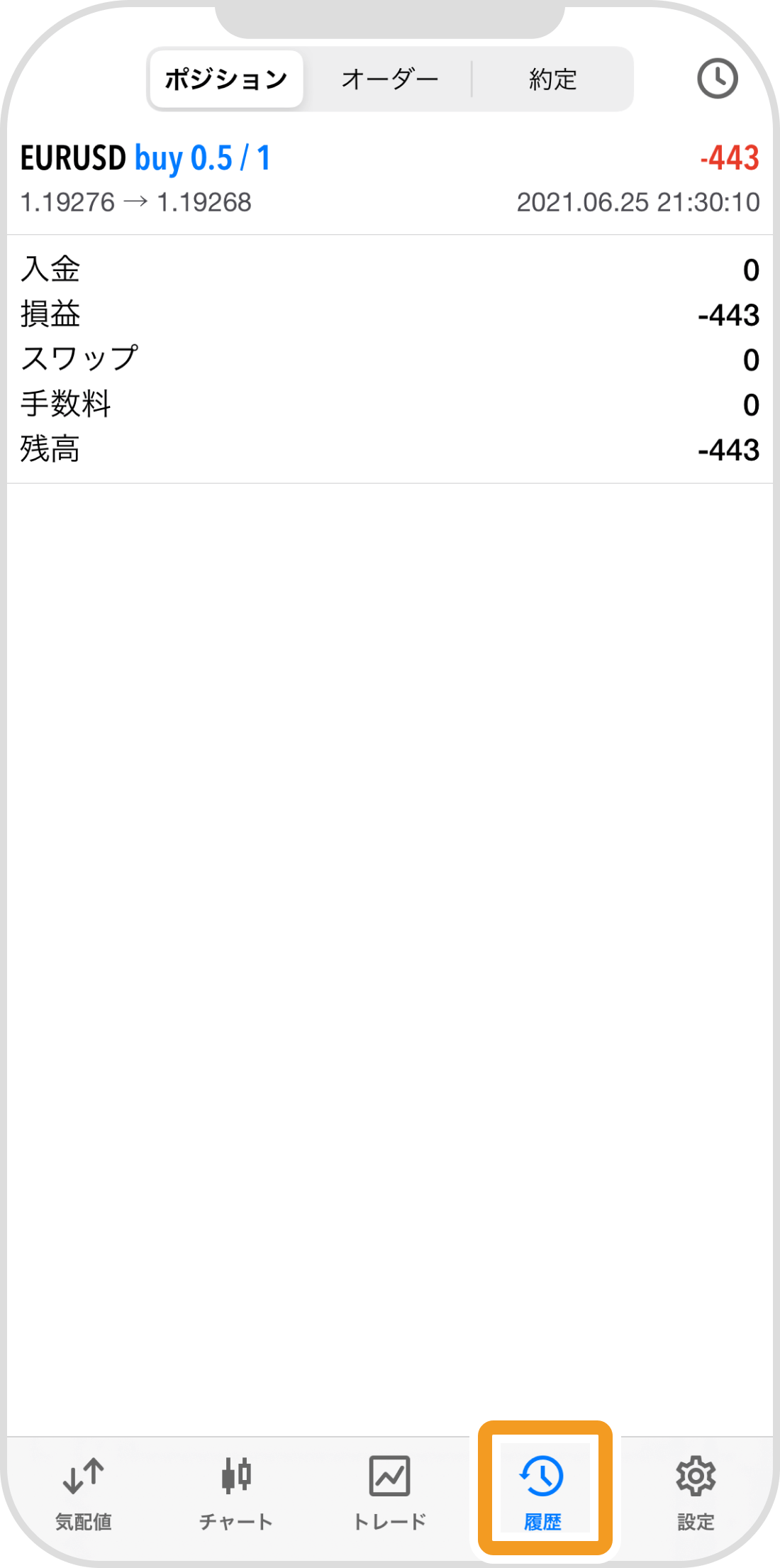The height and width of the screenshot is (1568, 780).
Task: Switch to the オーダー tab
Action: coord(391,79)
